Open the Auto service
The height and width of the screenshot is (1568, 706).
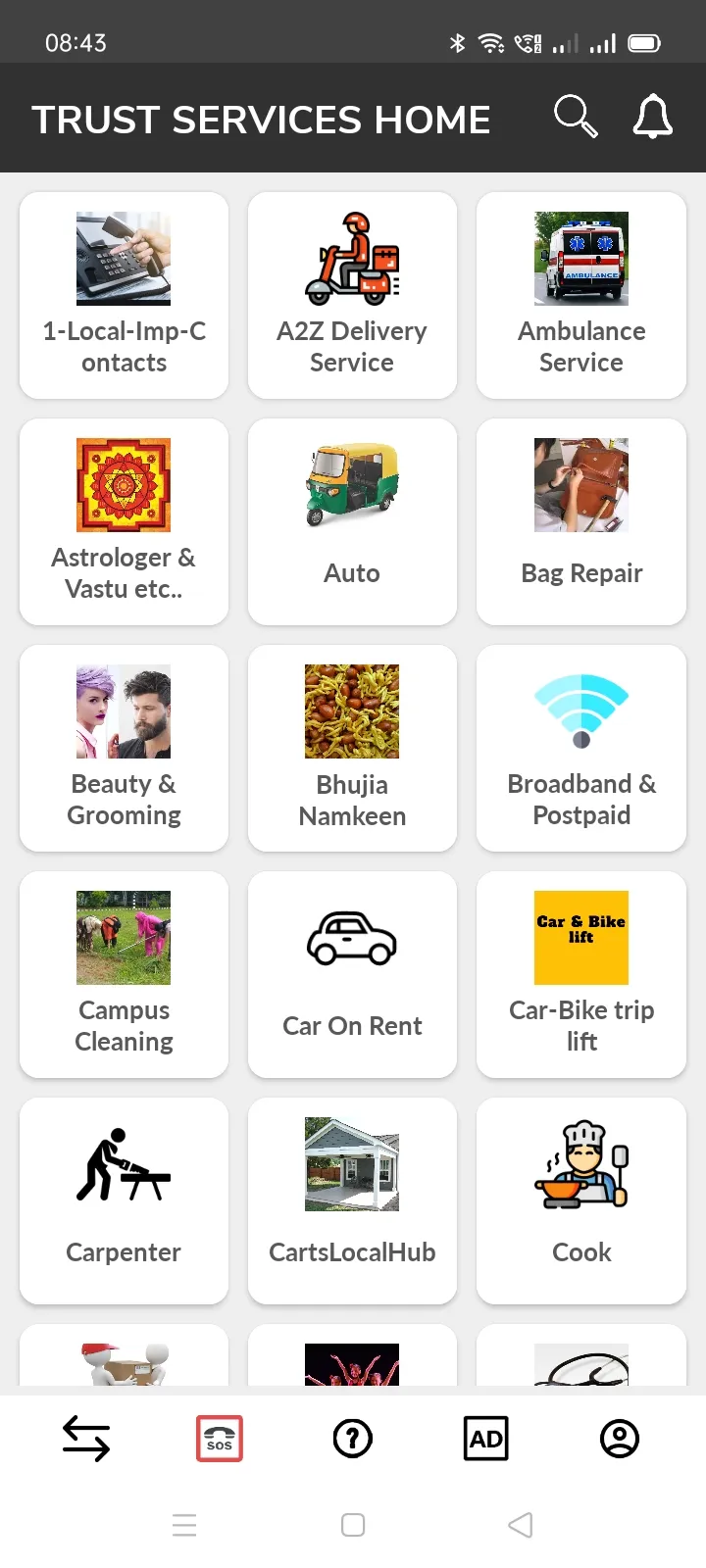352,521
